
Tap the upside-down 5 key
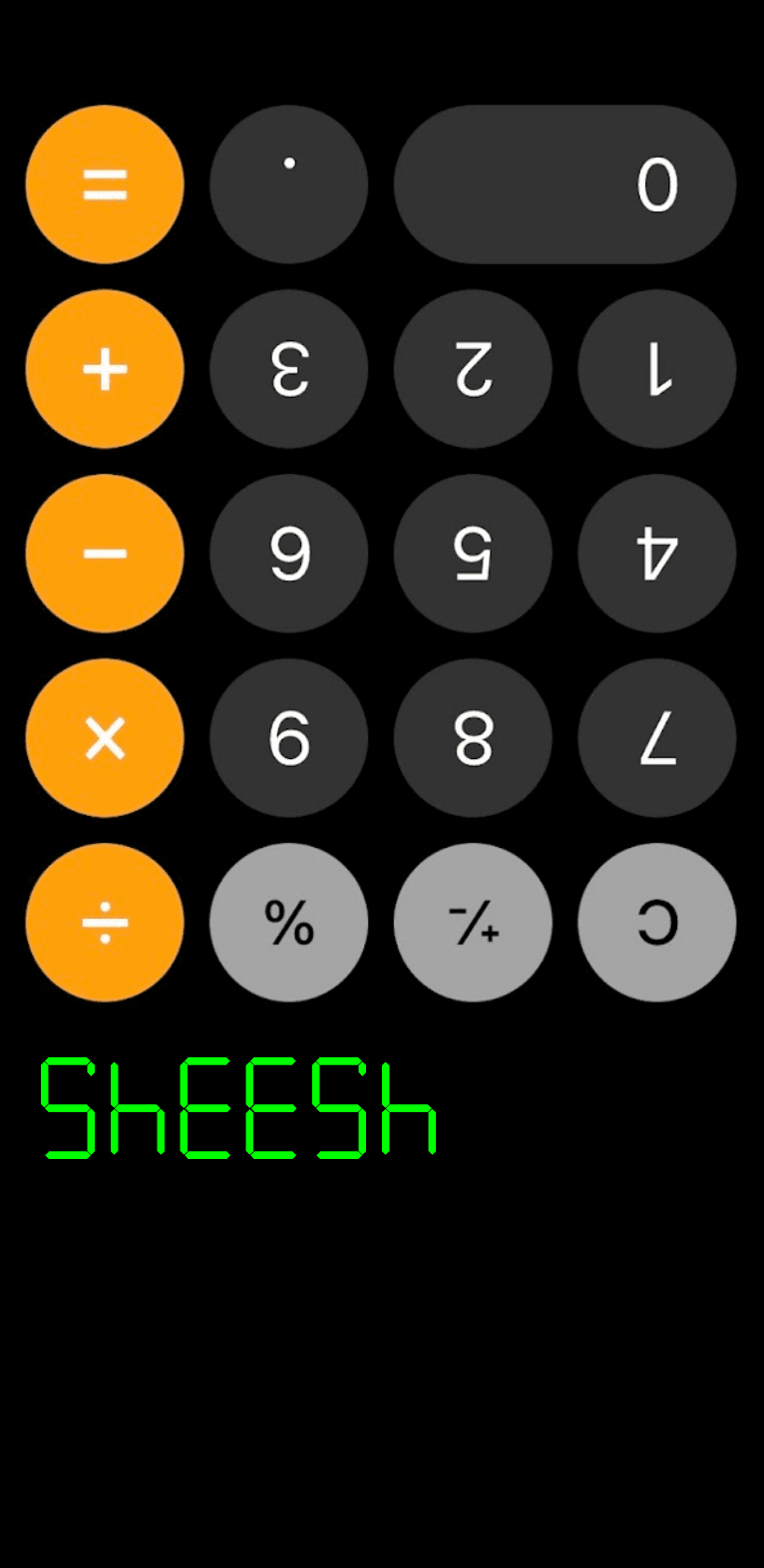(x=473, y=554)
